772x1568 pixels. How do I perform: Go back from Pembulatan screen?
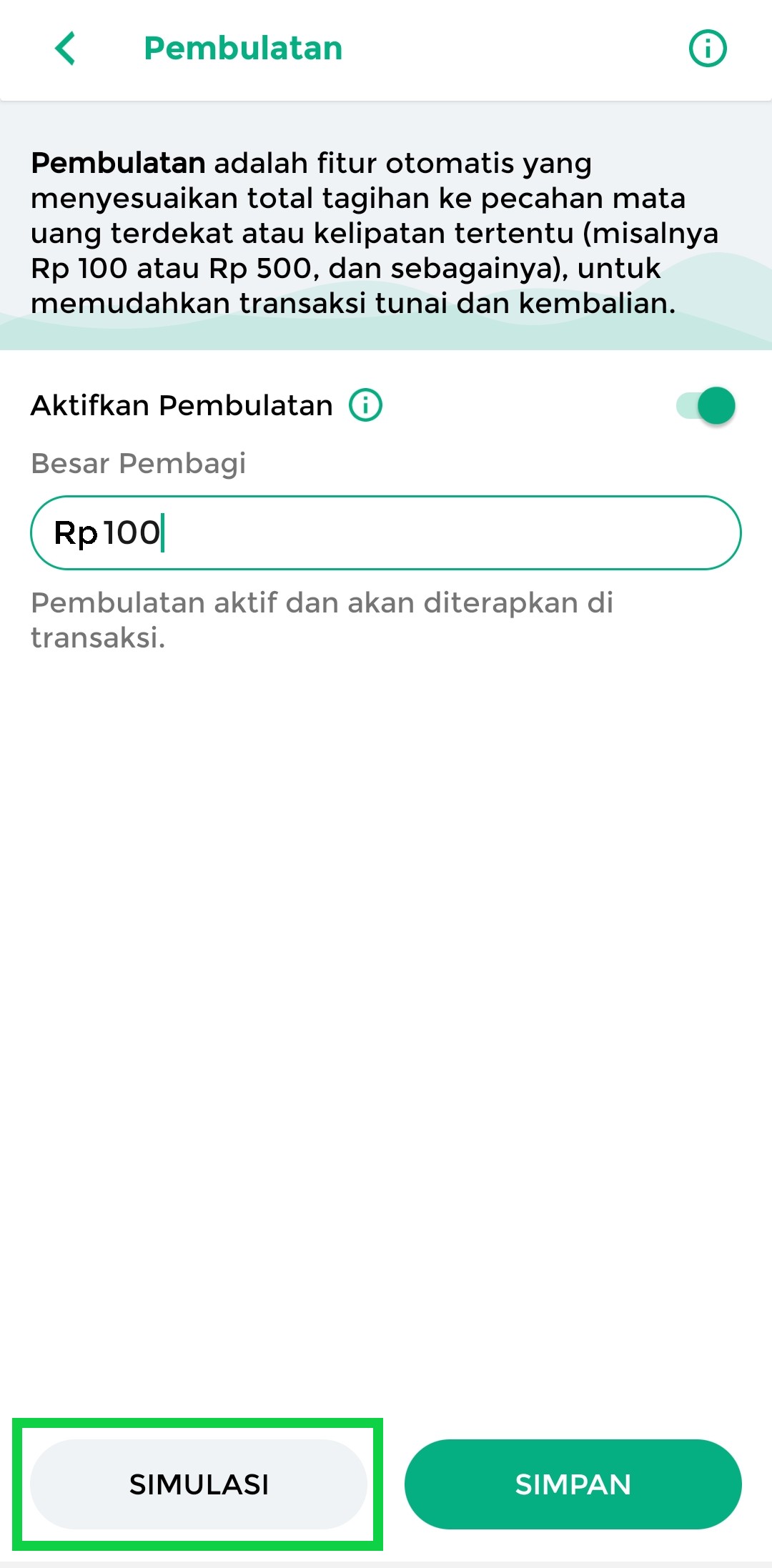(x=65, y=49)
